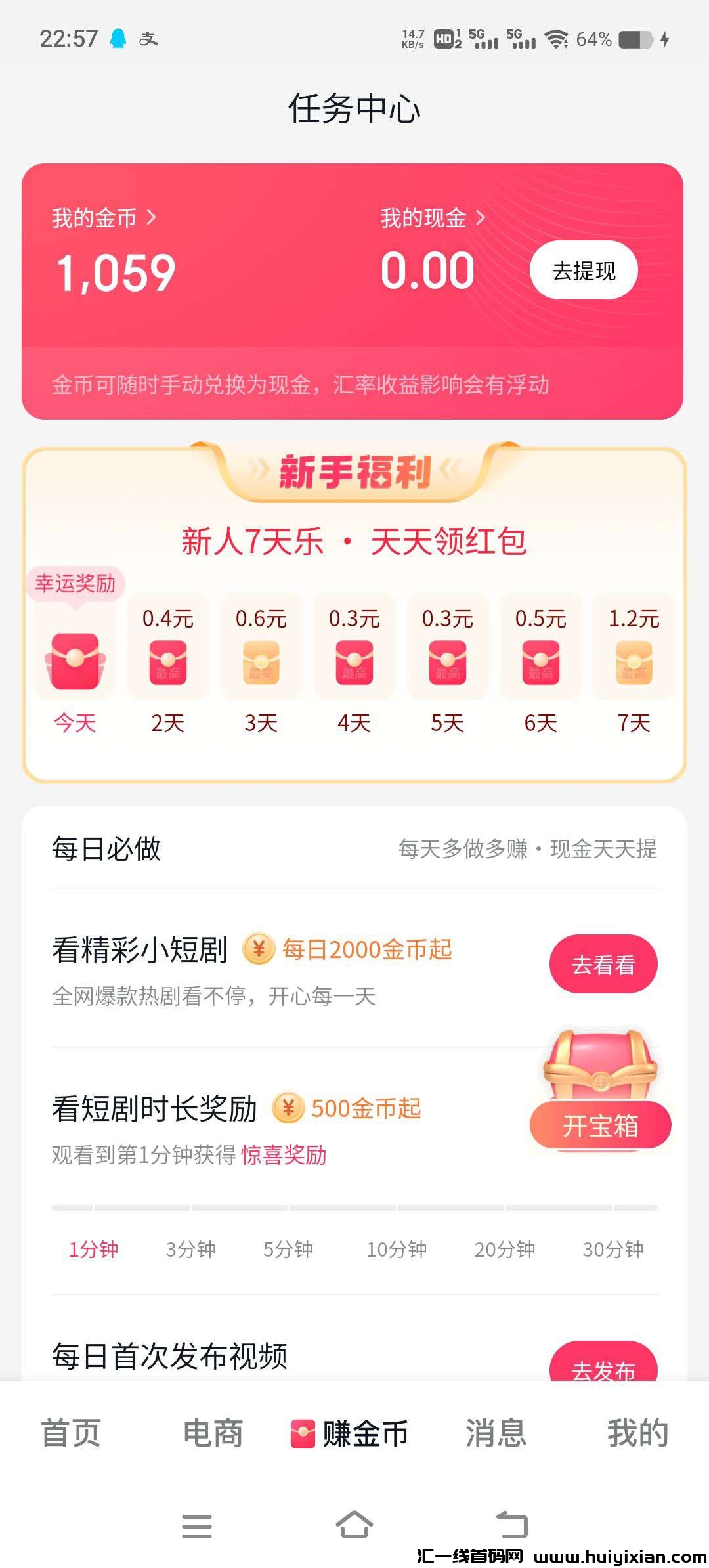Open 我的现金 cash details
709x1568 pixels.
[432, 218]
